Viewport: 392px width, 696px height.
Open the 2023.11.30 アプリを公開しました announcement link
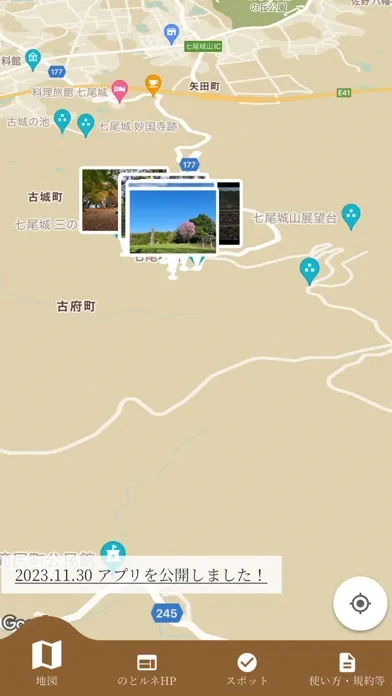tap(141, 575)
